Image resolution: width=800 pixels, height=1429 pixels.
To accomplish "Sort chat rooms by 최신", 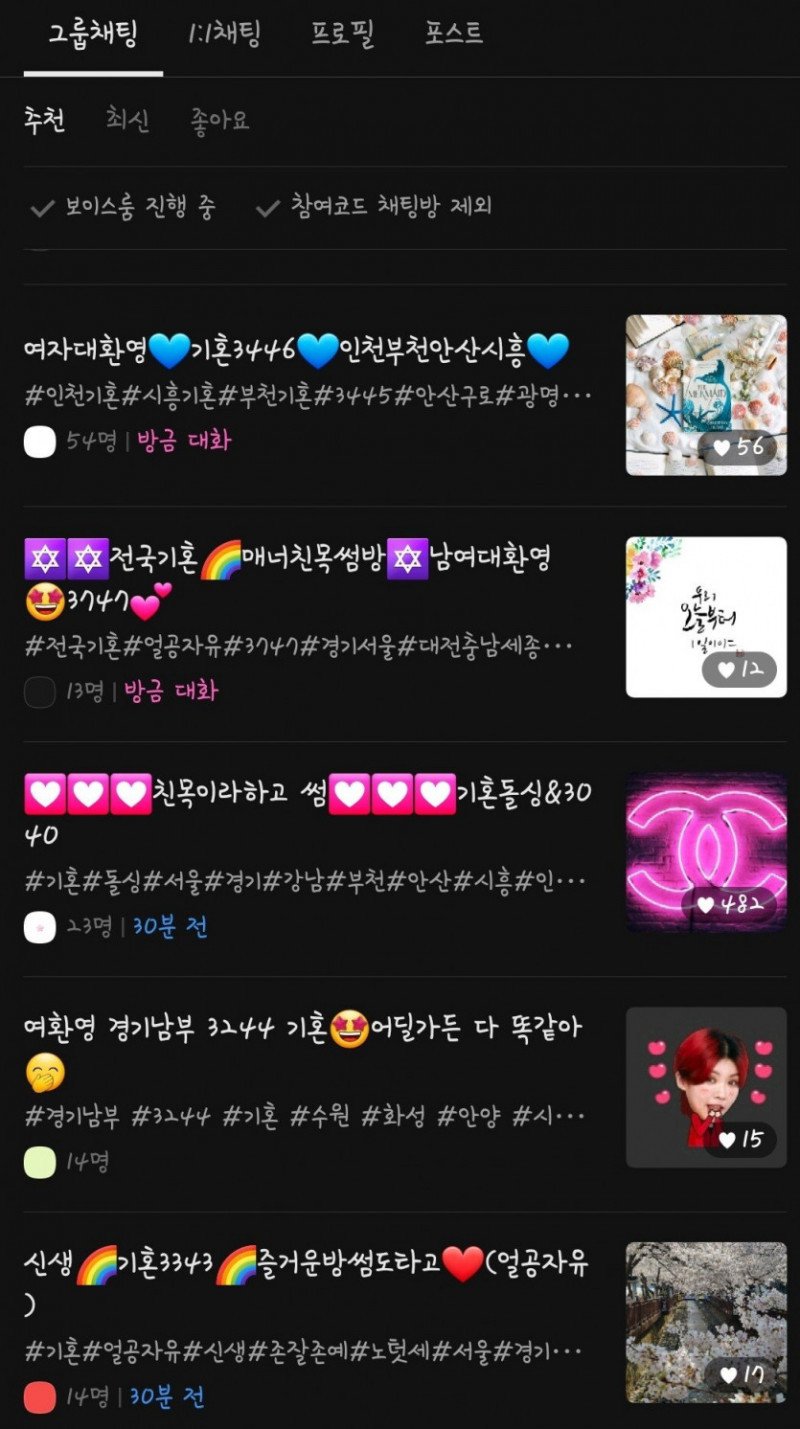I will coord(128,121).
